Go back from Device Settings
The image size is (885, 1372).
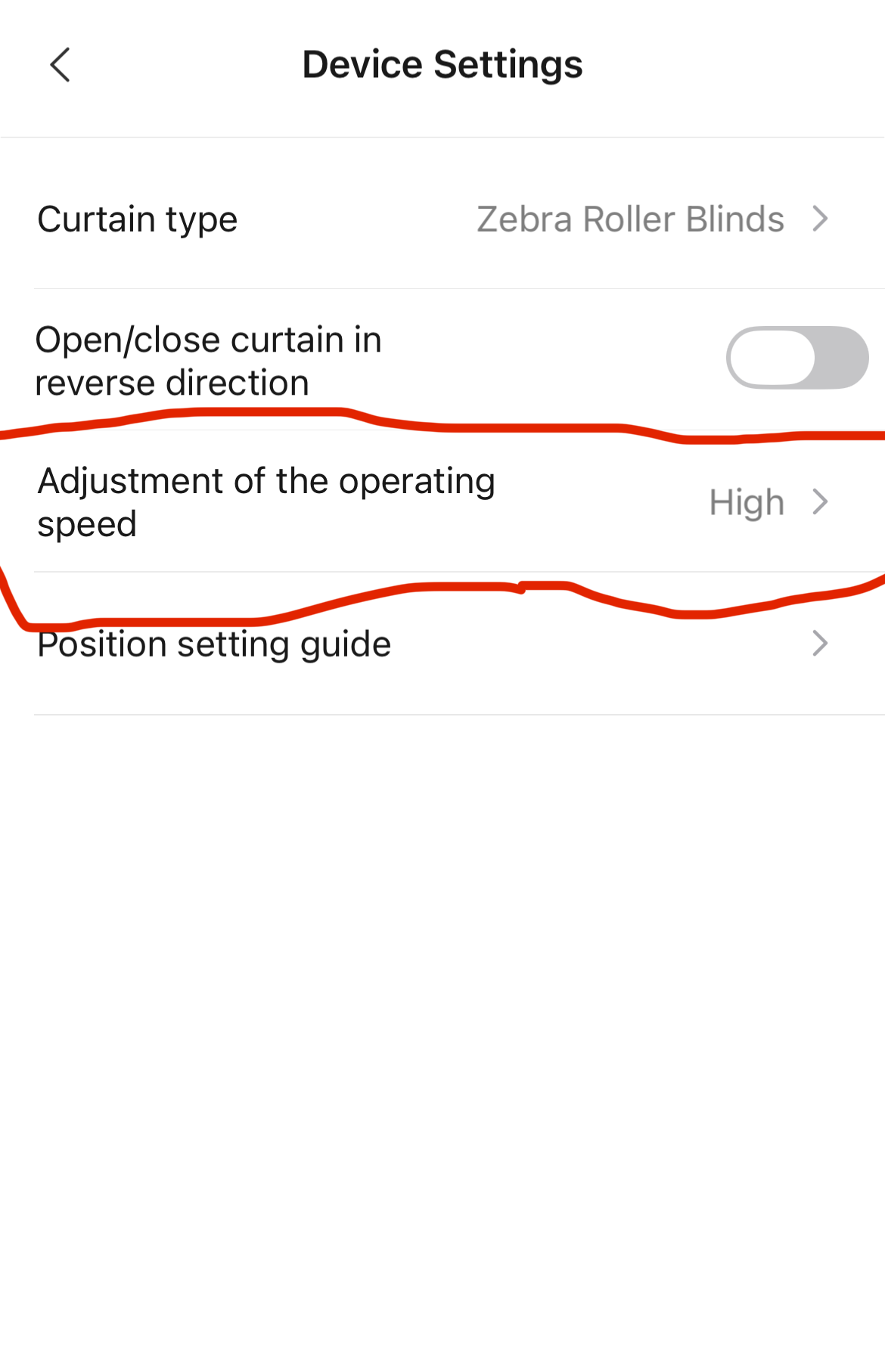tap(61, 65)
